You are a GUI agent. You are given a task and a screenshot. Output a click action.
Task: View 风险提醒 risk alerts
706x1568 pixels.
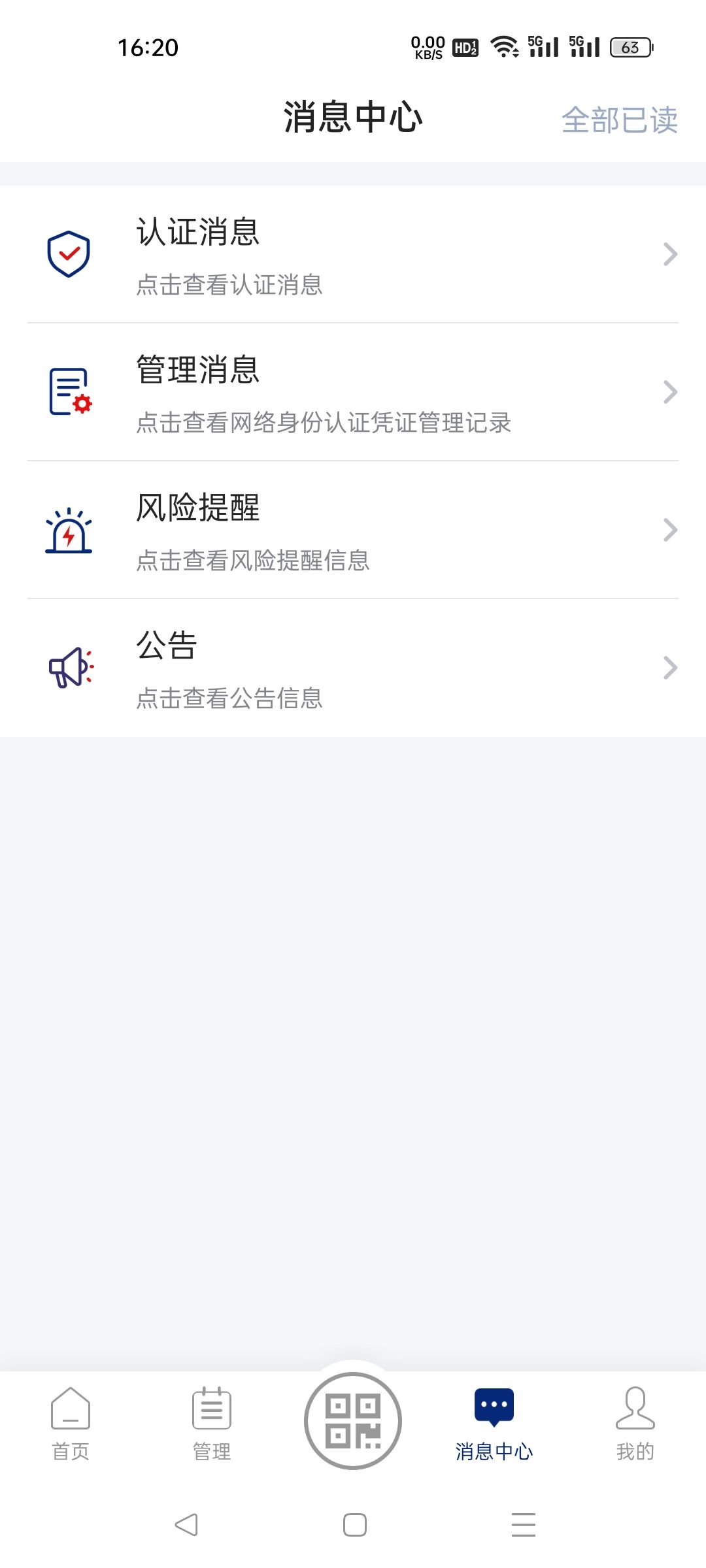353,531
